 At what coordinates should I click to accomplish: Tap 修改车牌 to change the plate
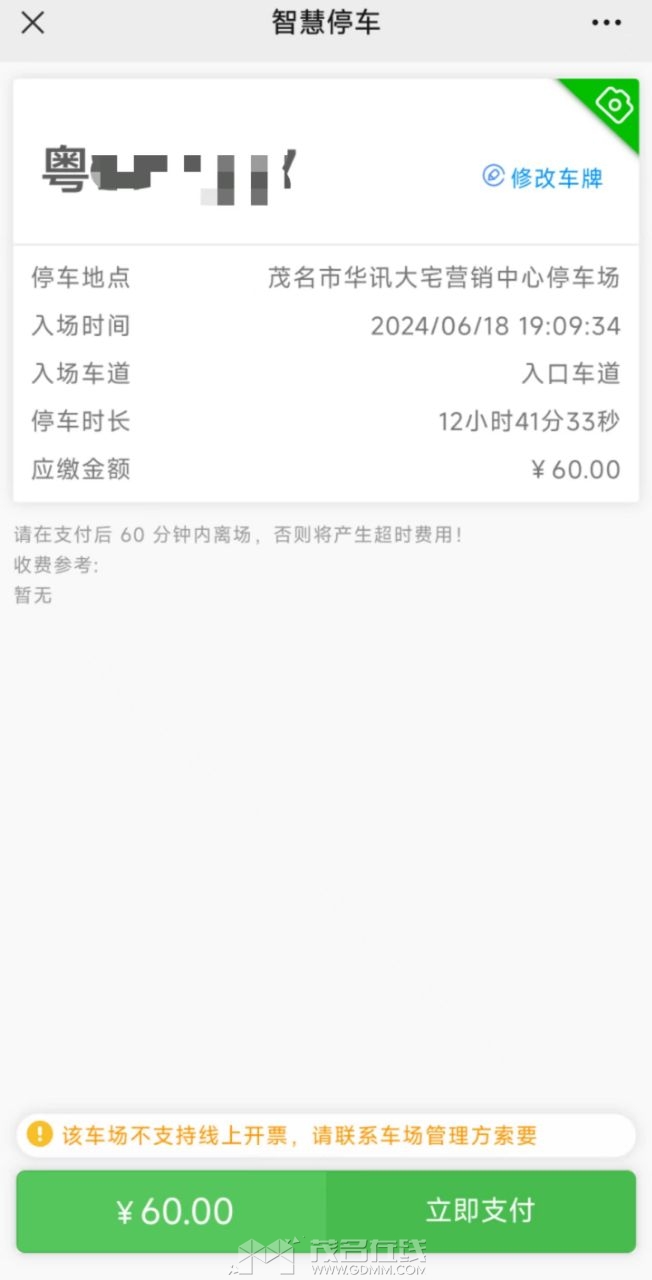click(x=543, y=177)
